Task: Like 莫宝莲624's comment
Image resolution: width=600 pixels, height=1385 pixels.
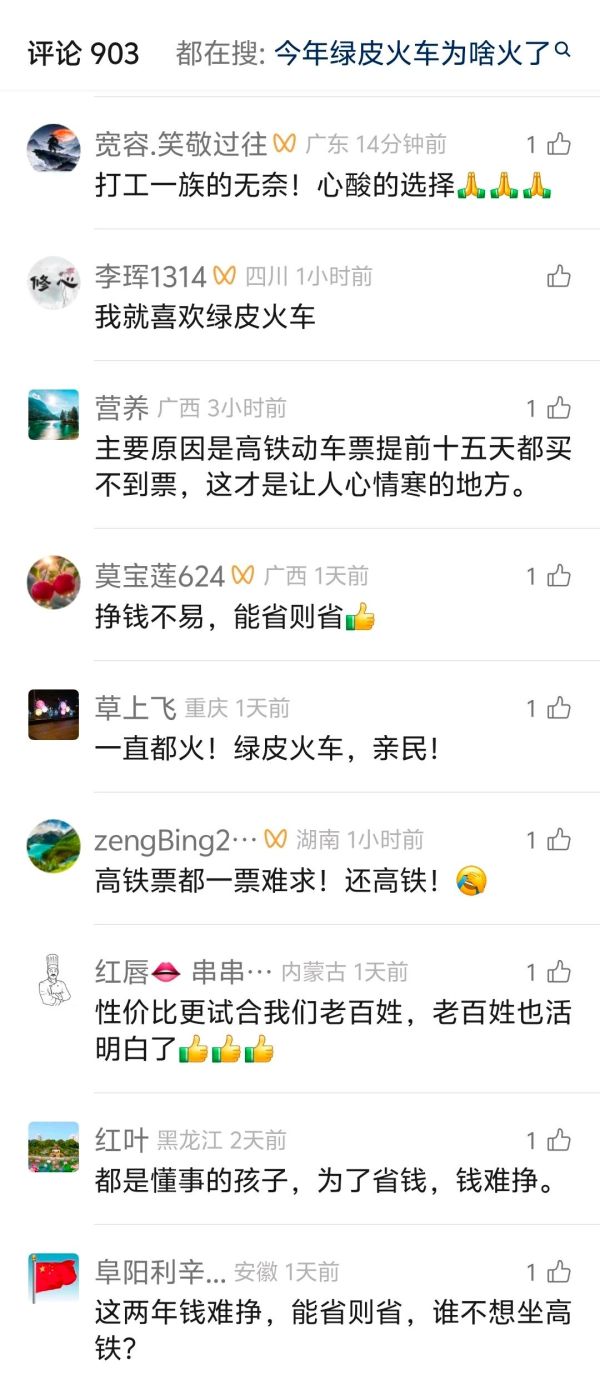Action: (558, 576)
